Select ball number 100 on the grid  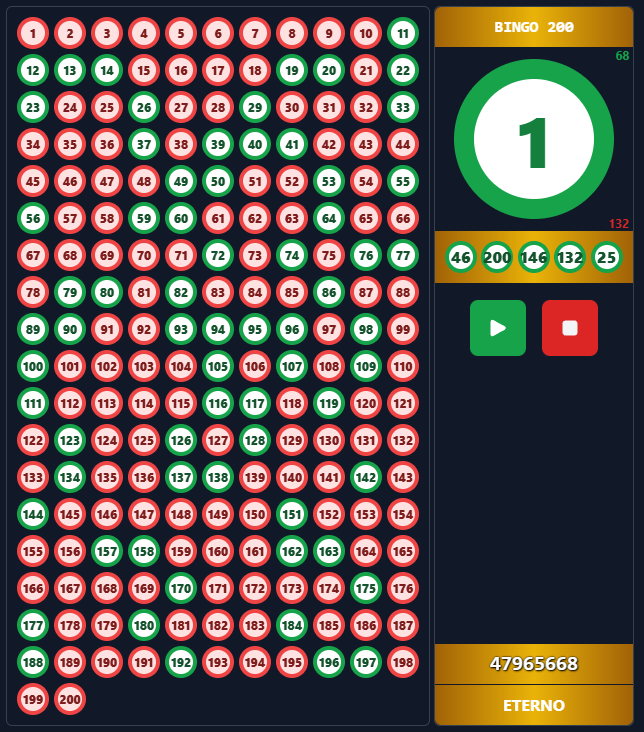point(33,366)
